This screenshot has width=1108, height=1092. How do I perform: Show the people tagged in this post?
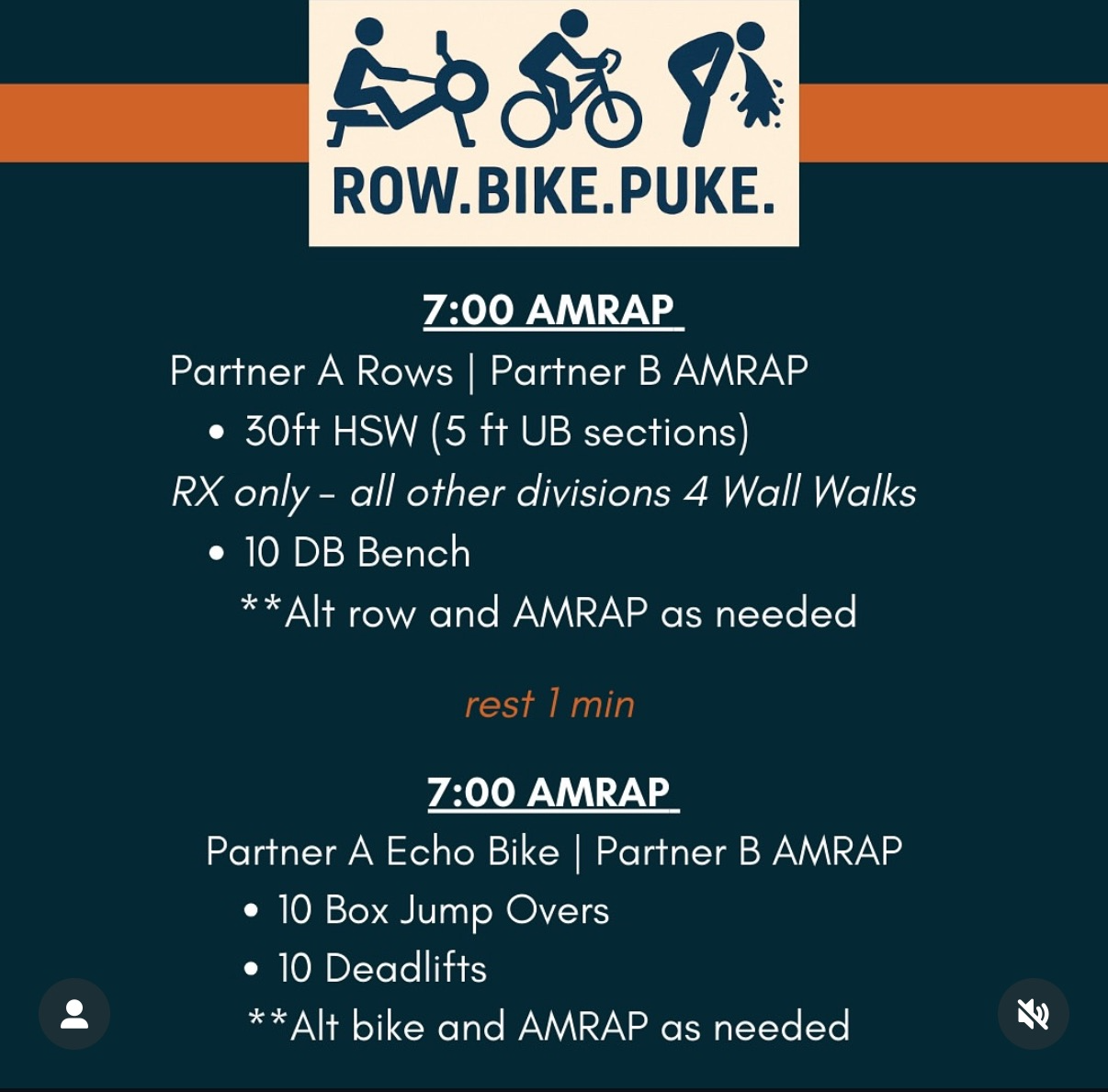point(74,1014)
